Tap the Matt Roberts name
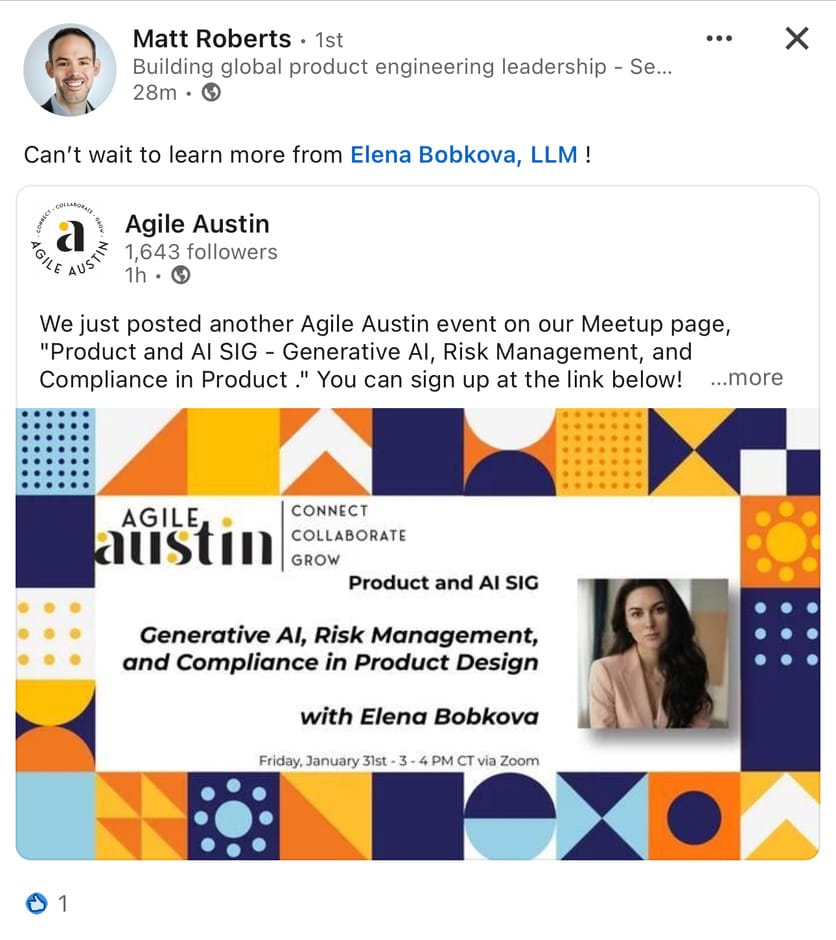Screen dimensions: 836x940 (212, 39)
